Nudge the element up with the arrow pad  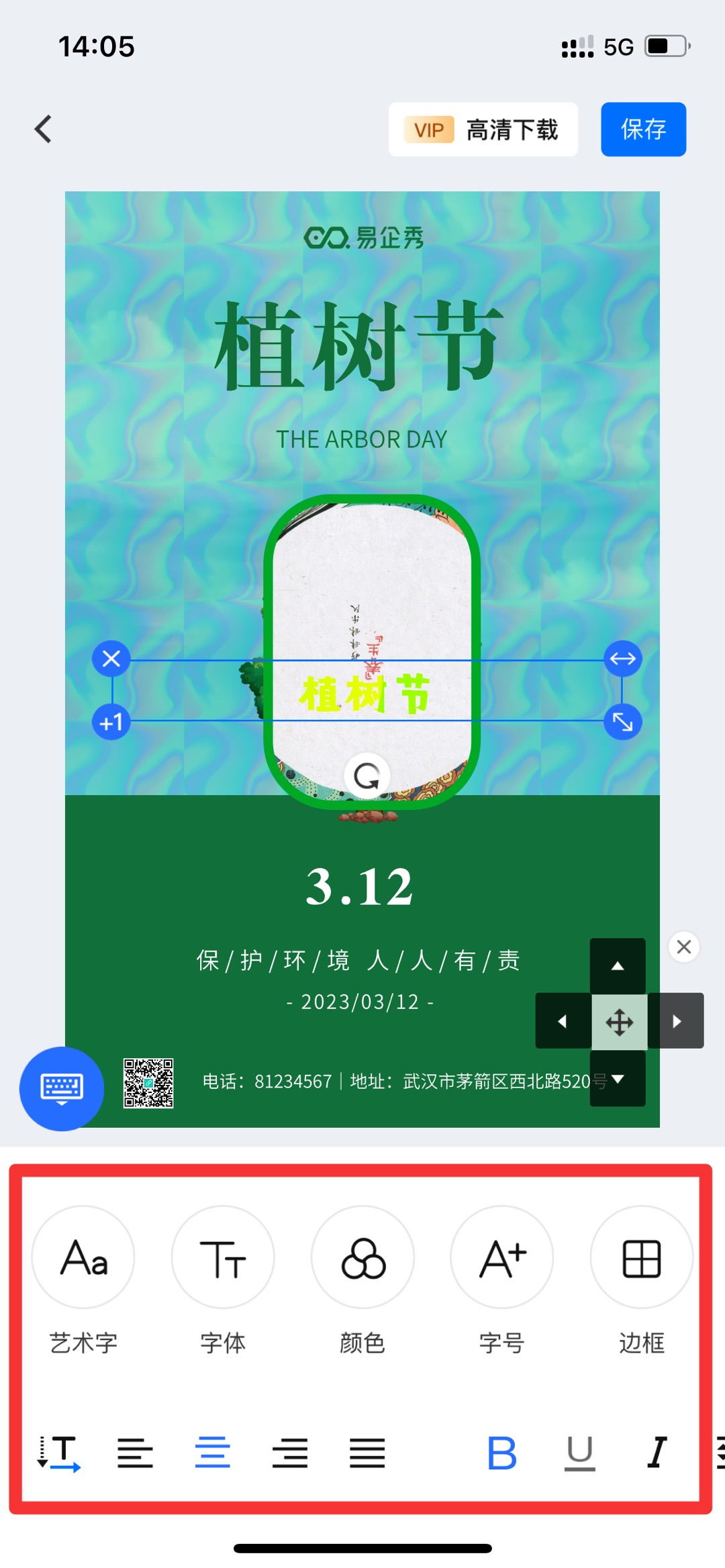[x=618, y=966]
